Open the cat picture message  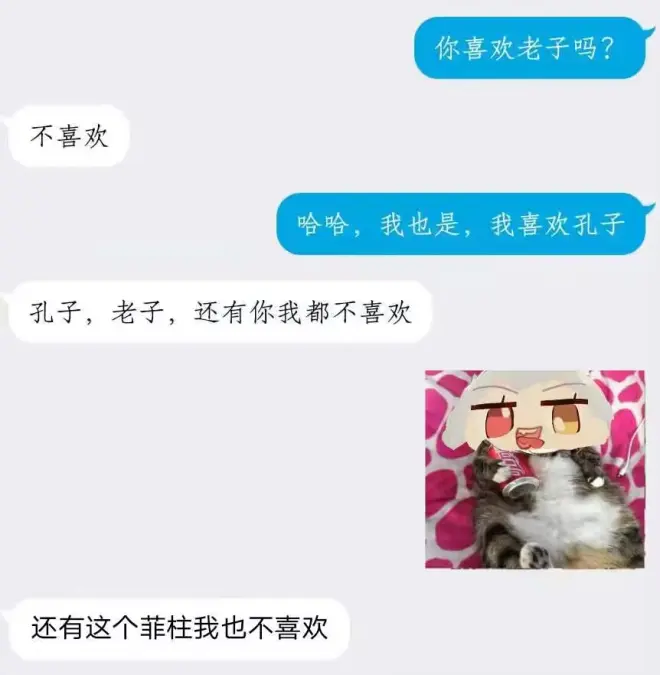535,469
